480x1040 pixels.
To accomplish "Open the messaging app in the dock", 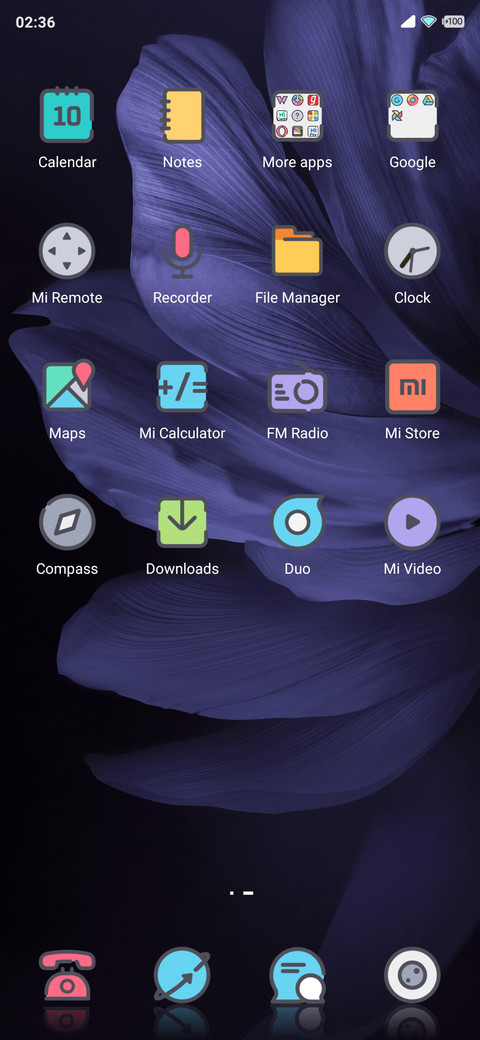I will (297, 975).
